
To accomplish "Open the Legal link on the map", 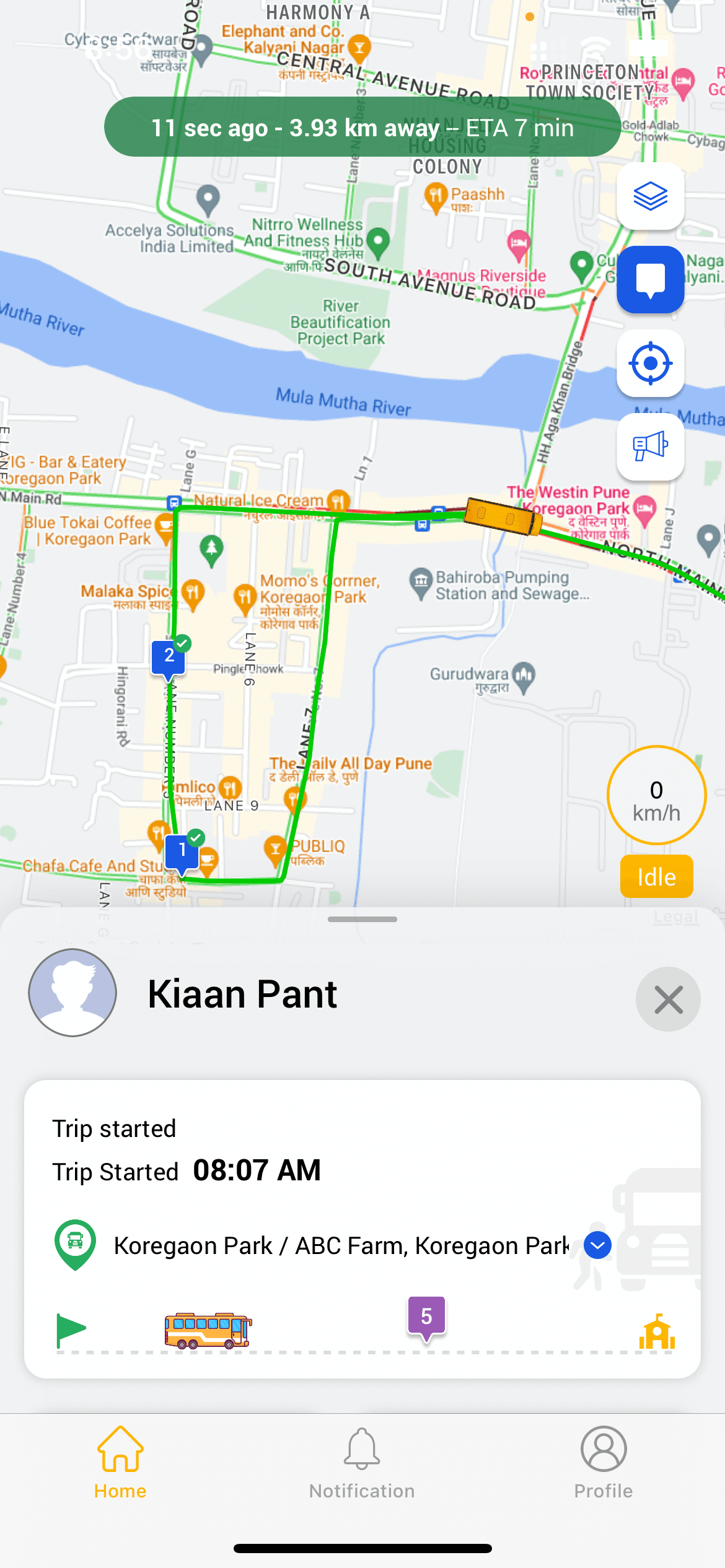I will [675, 917].
